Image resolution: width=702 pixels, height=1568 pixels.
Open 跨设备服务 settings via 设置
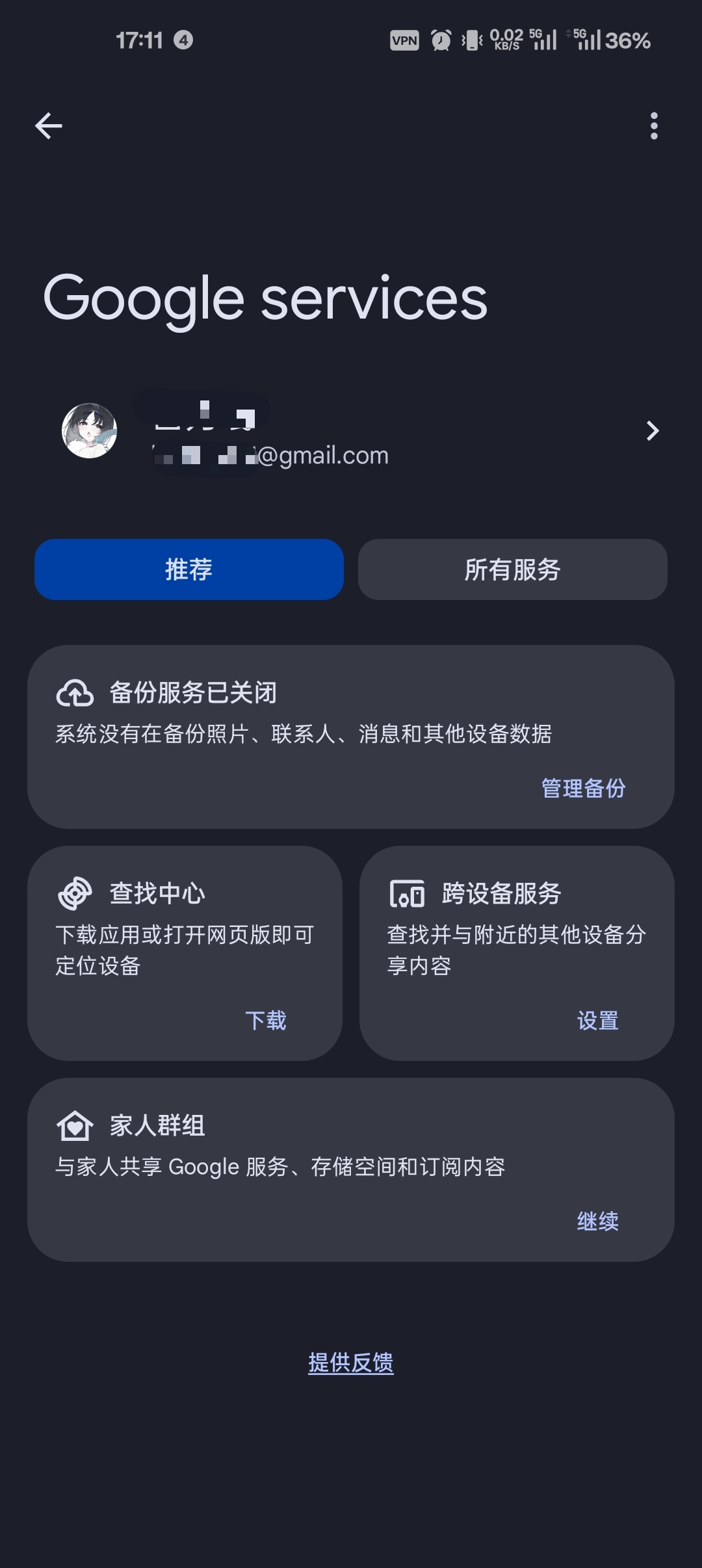pos(598,1021)
